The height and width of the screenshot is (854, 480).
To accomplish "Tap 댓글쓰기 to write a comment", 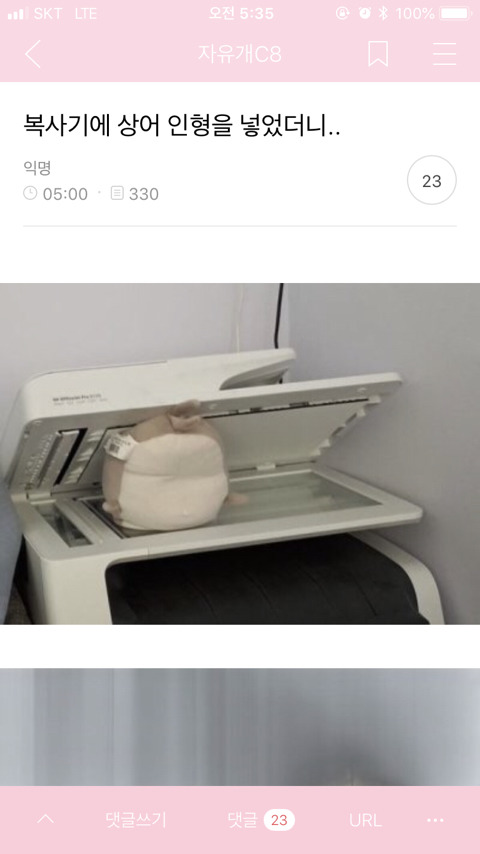I will 136,820.
